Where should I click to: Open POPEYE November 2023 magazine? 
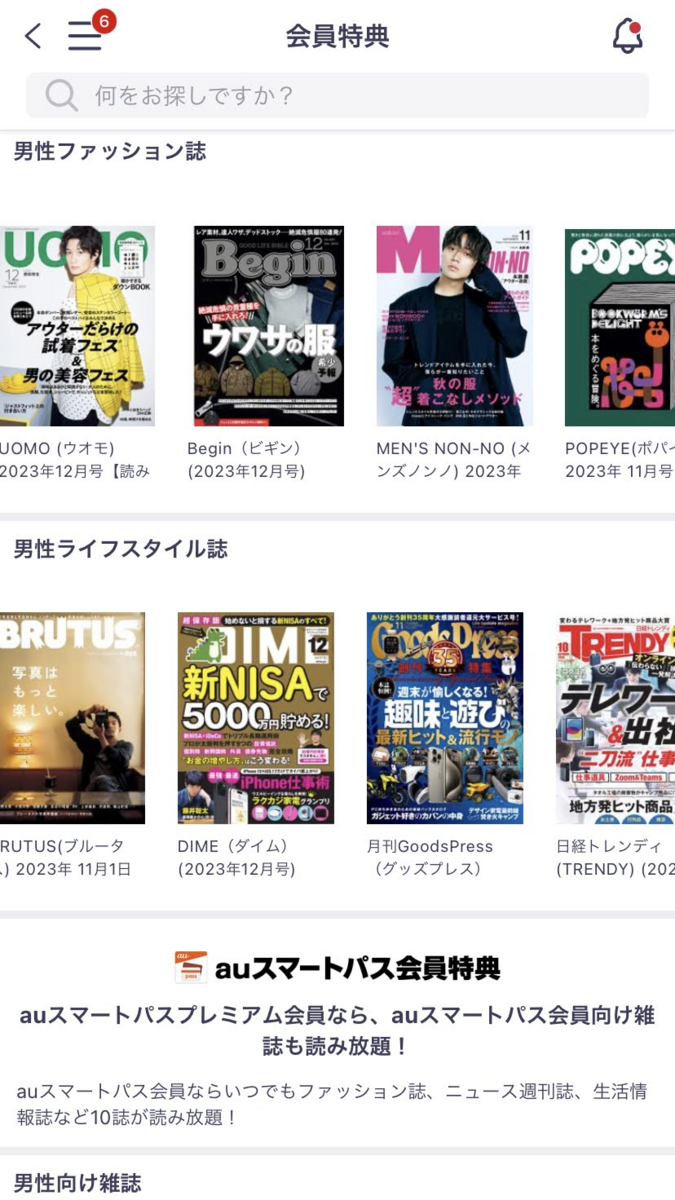620,326
